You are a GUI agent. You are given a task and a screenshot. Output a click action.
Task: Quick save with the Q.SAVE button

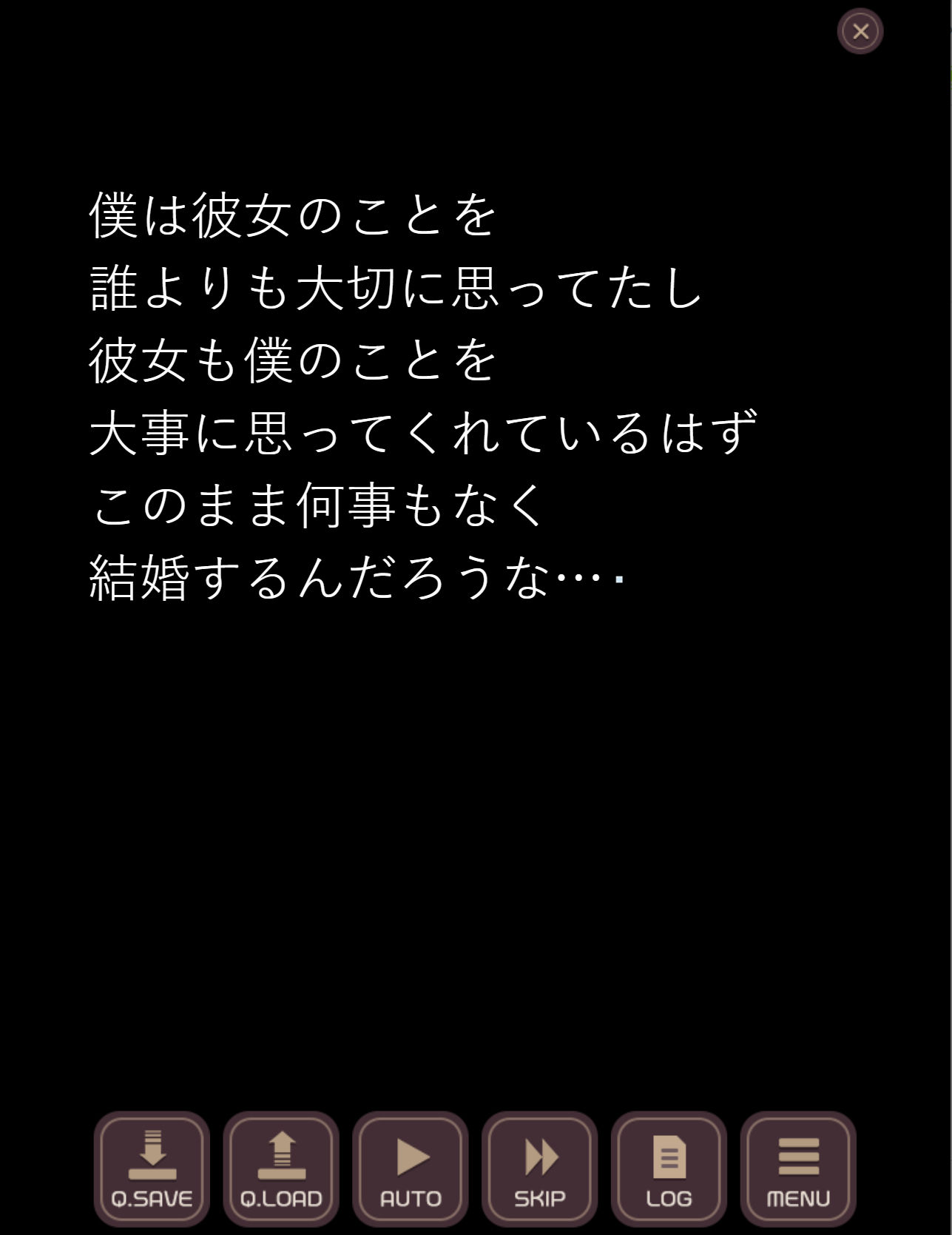click(152, 1169)
